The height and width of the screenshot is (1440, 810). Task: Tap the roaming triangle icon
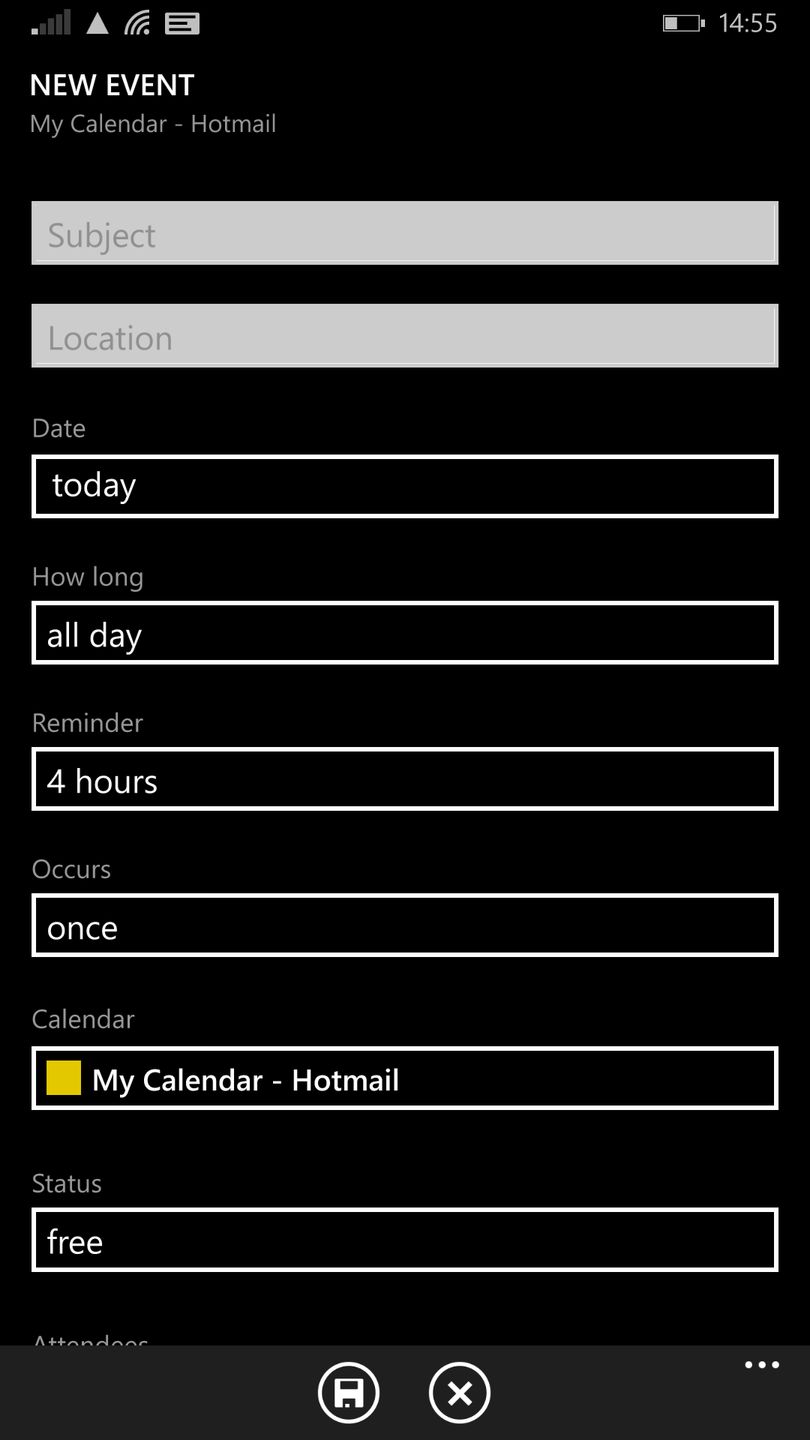(95, 22)
